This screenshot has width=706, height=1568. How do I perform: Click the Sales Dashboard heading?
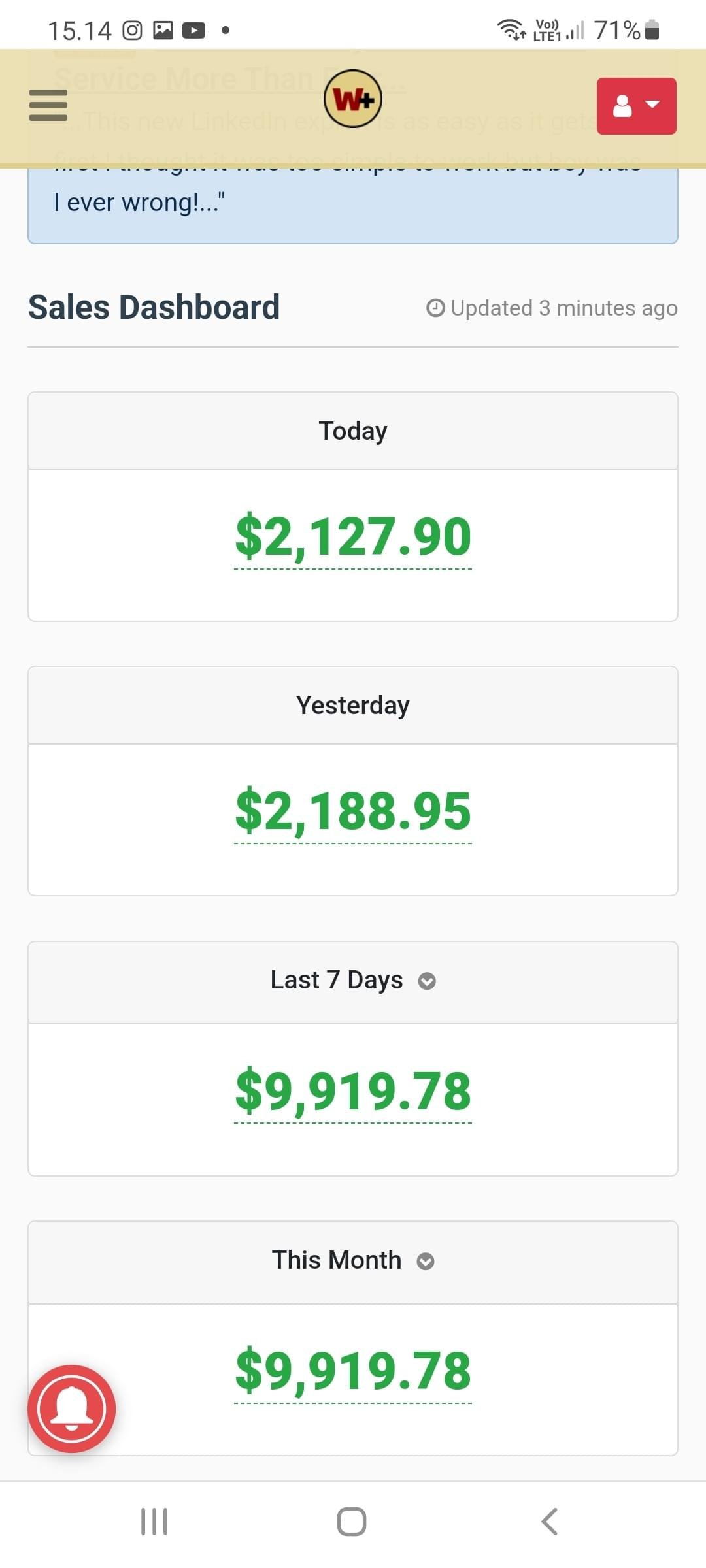tap(154, 307)
